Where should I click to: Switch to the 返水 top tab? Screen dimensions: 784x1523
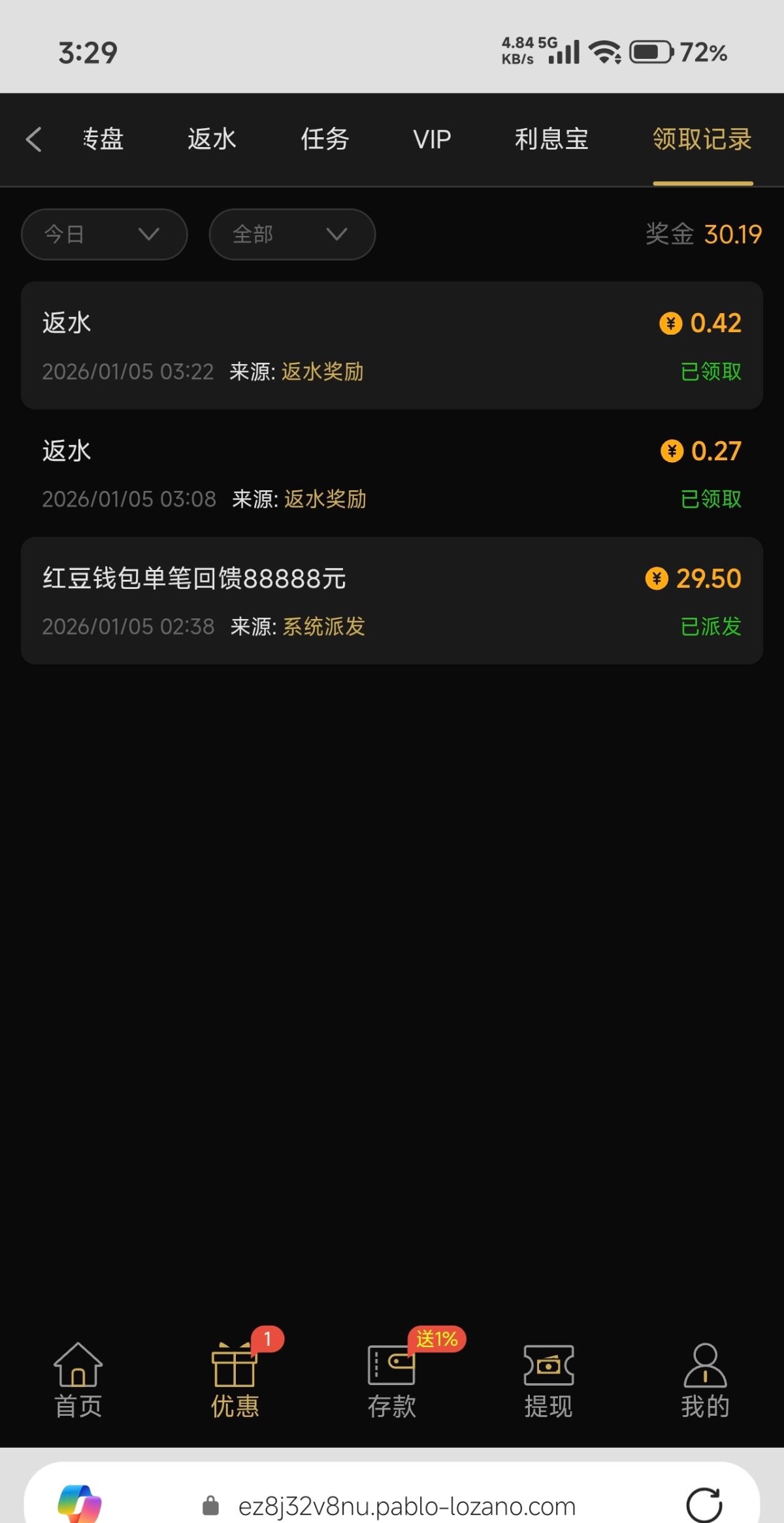click(x=212, y=139)
